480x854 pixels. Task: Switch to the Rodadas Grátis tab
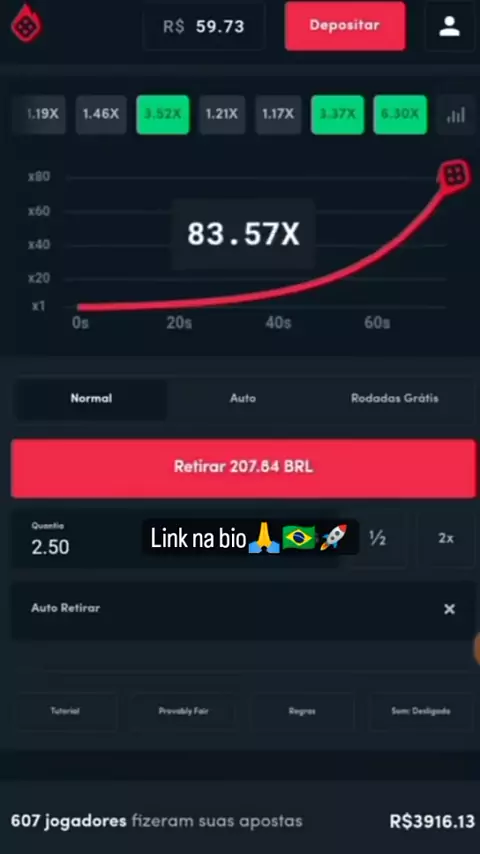coord(394,399)
